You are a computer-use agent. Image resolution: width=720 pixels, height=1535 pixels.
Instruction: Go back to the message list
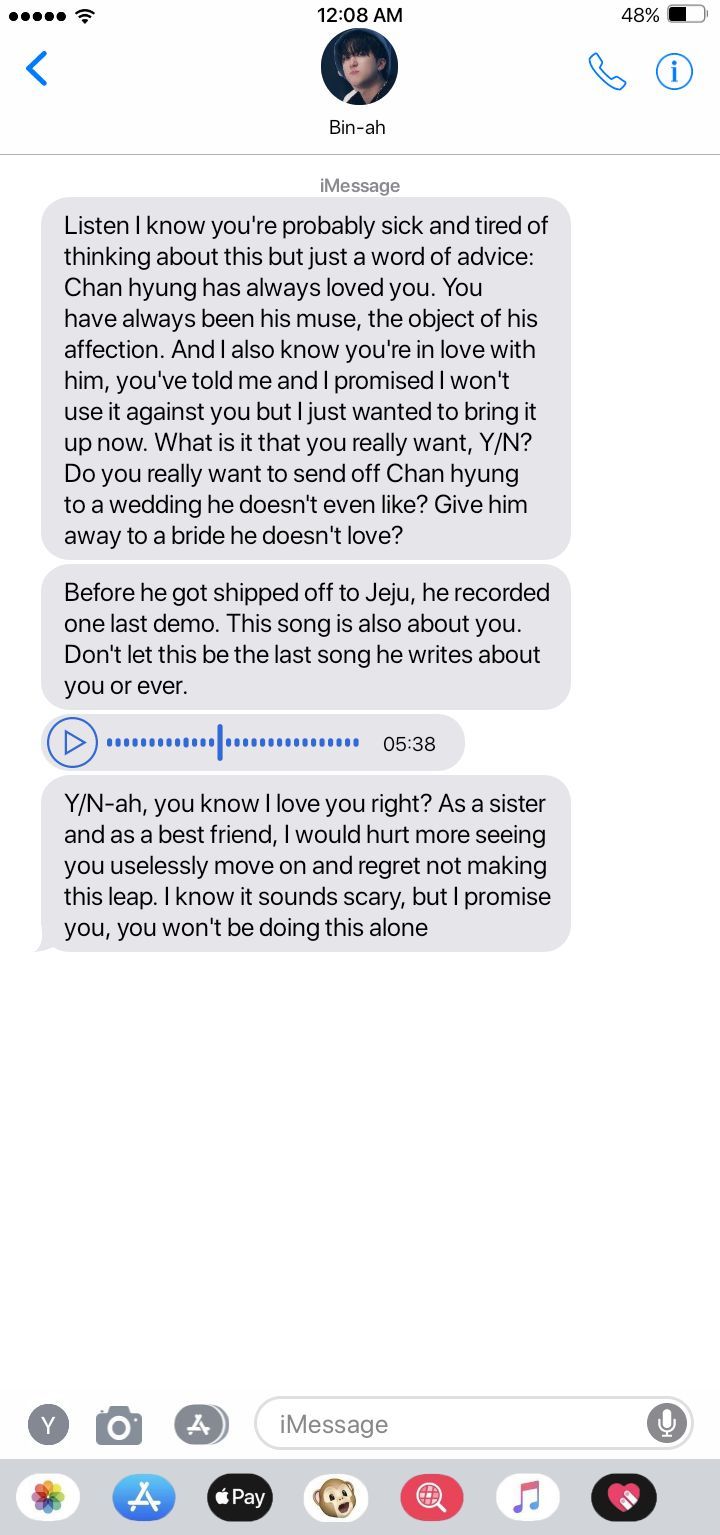click(37, 69)
